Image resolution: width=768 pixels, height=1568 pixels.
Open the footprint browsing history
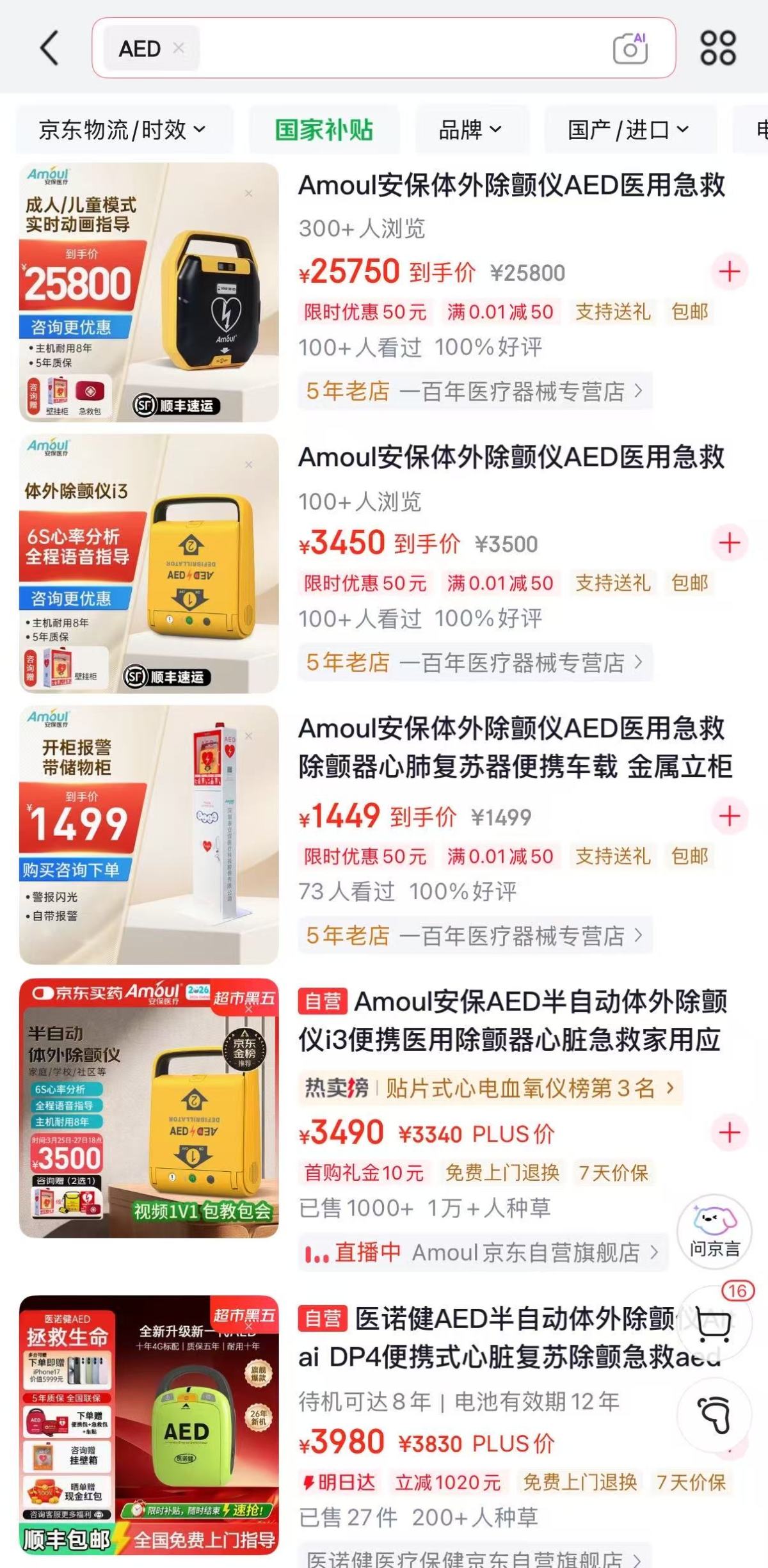click(714, 1414)
